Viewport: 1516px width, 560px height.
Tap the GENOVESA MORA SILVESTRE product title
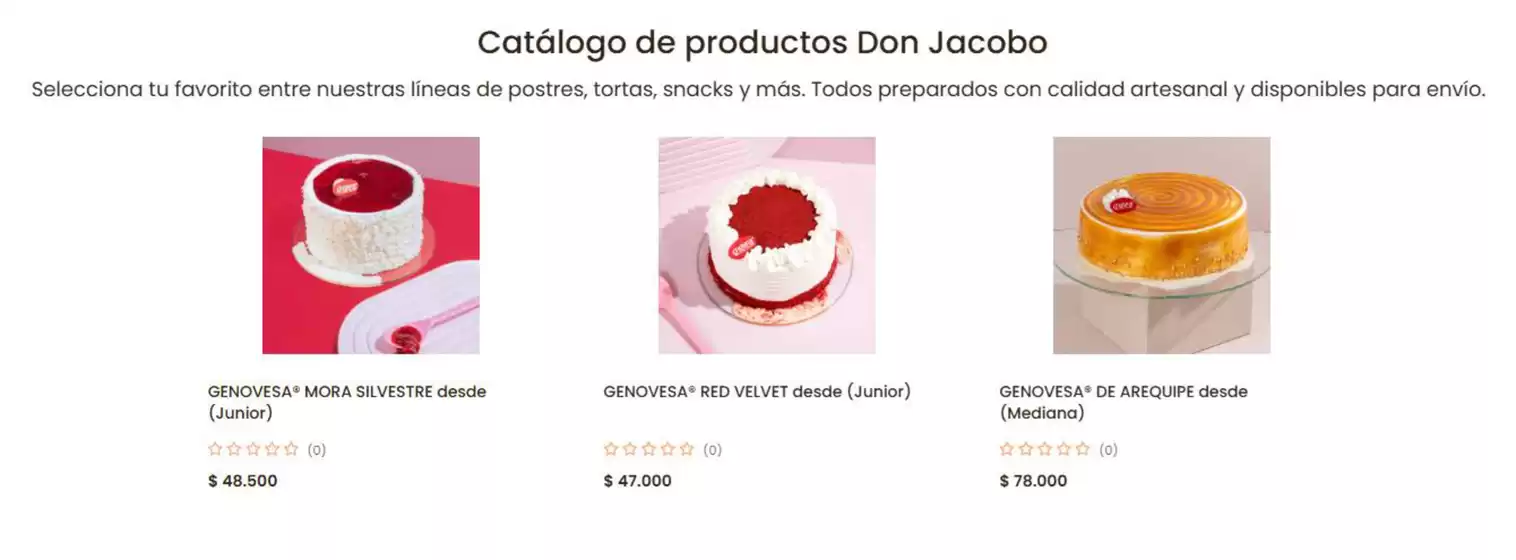[x=346, y=401]
